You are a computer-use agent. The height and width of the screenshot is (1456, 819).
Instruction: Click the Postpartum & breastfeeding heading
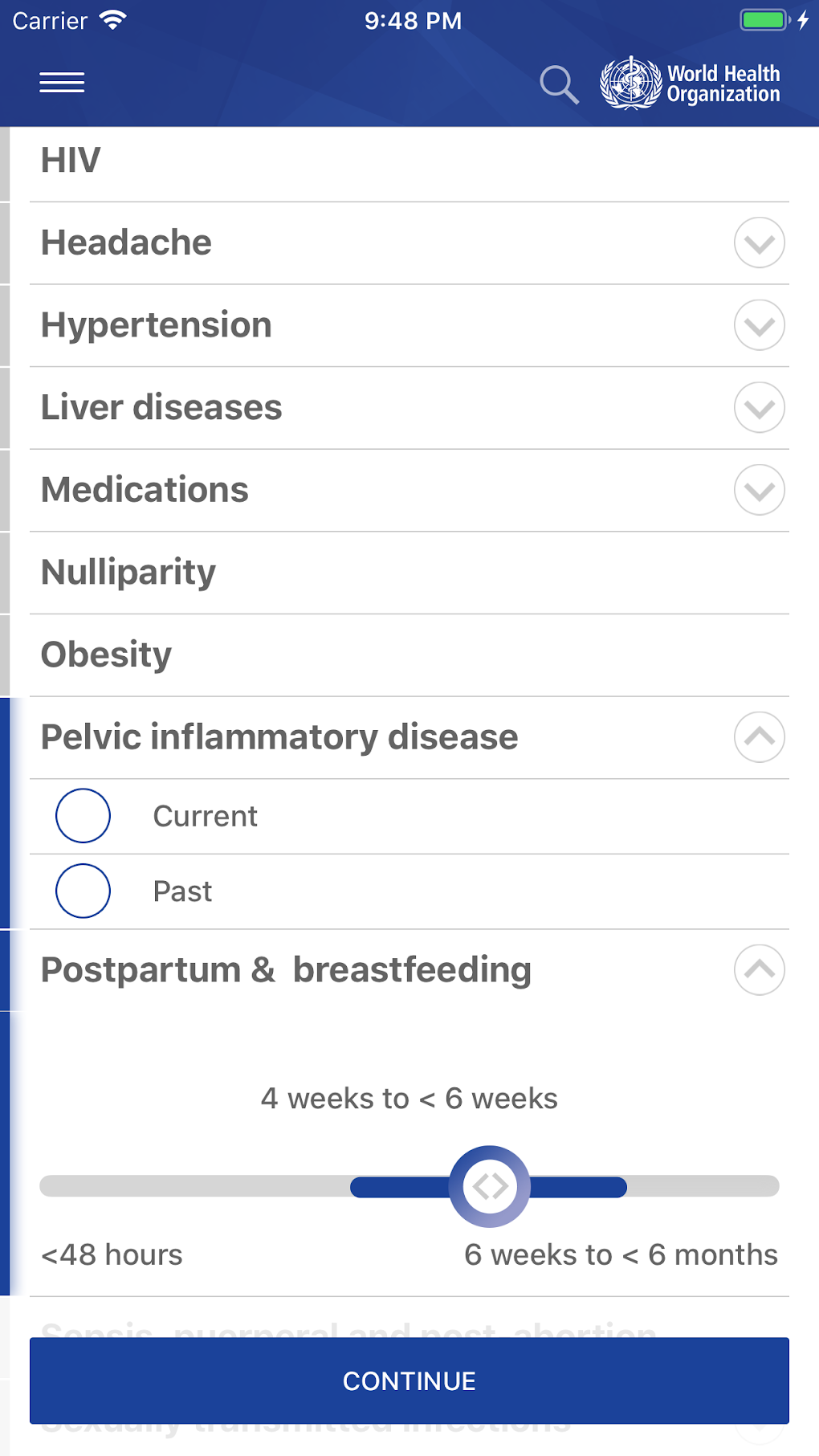285,969
